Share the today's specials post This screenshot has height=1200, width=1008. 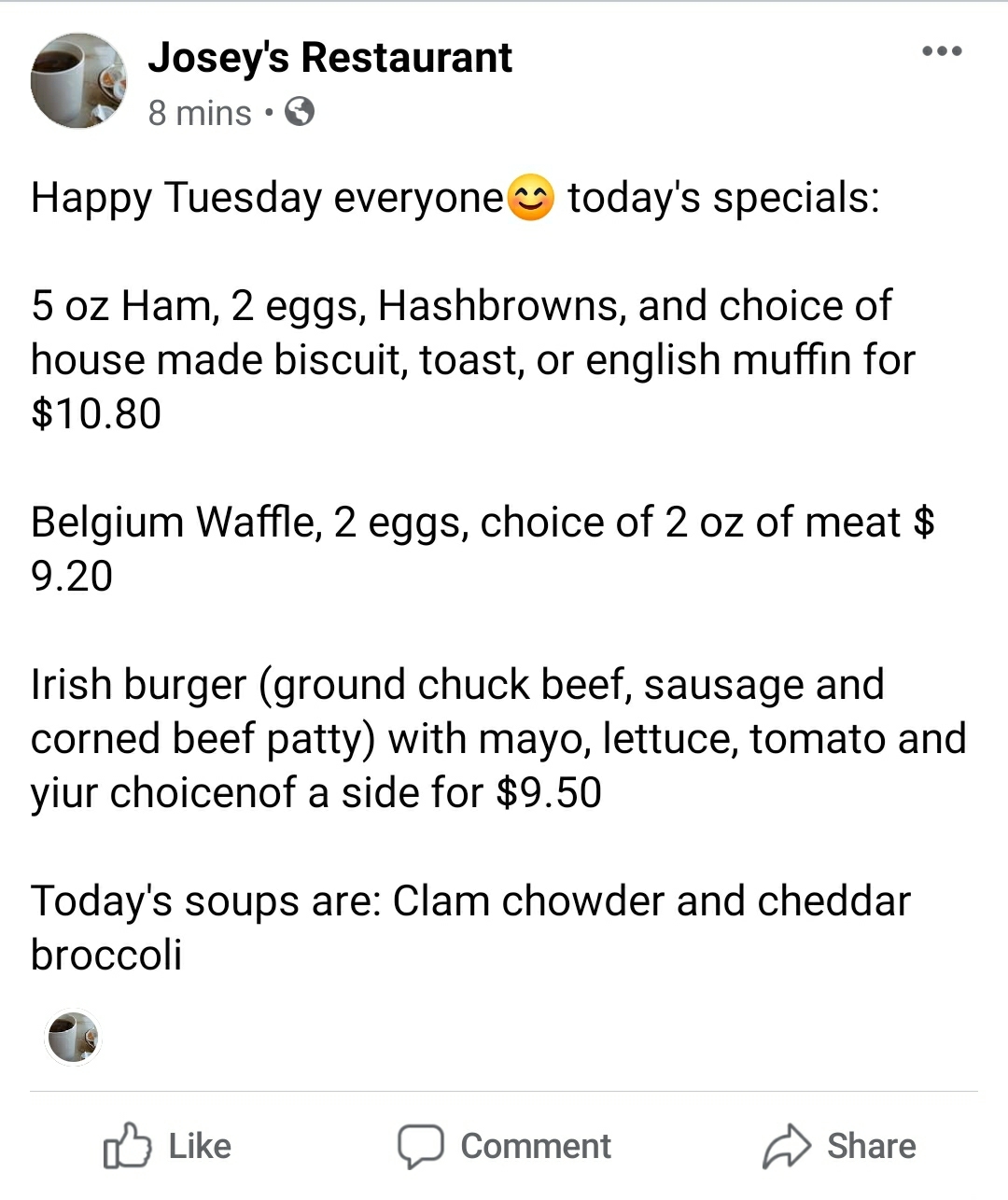840,1146
